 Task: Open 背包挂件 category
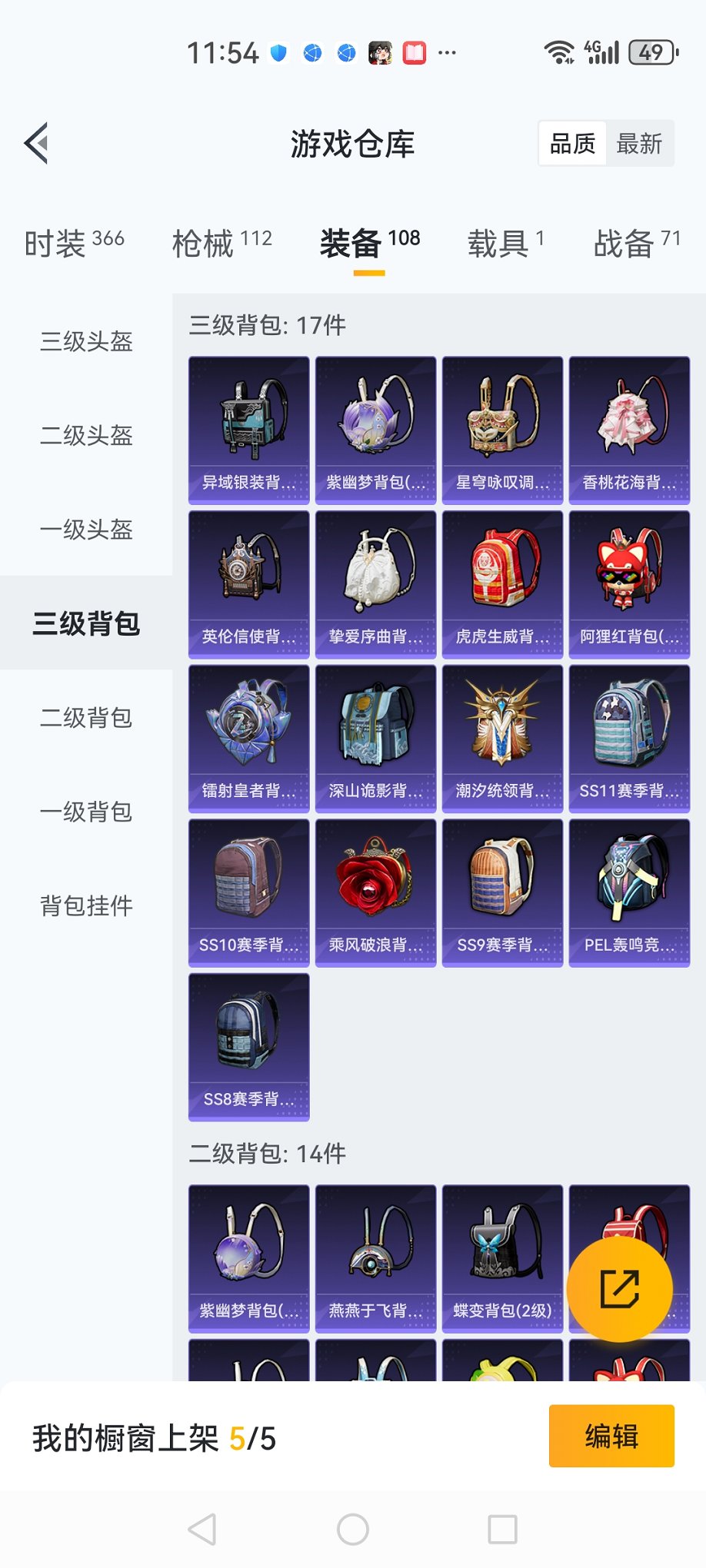click(86, 906)
